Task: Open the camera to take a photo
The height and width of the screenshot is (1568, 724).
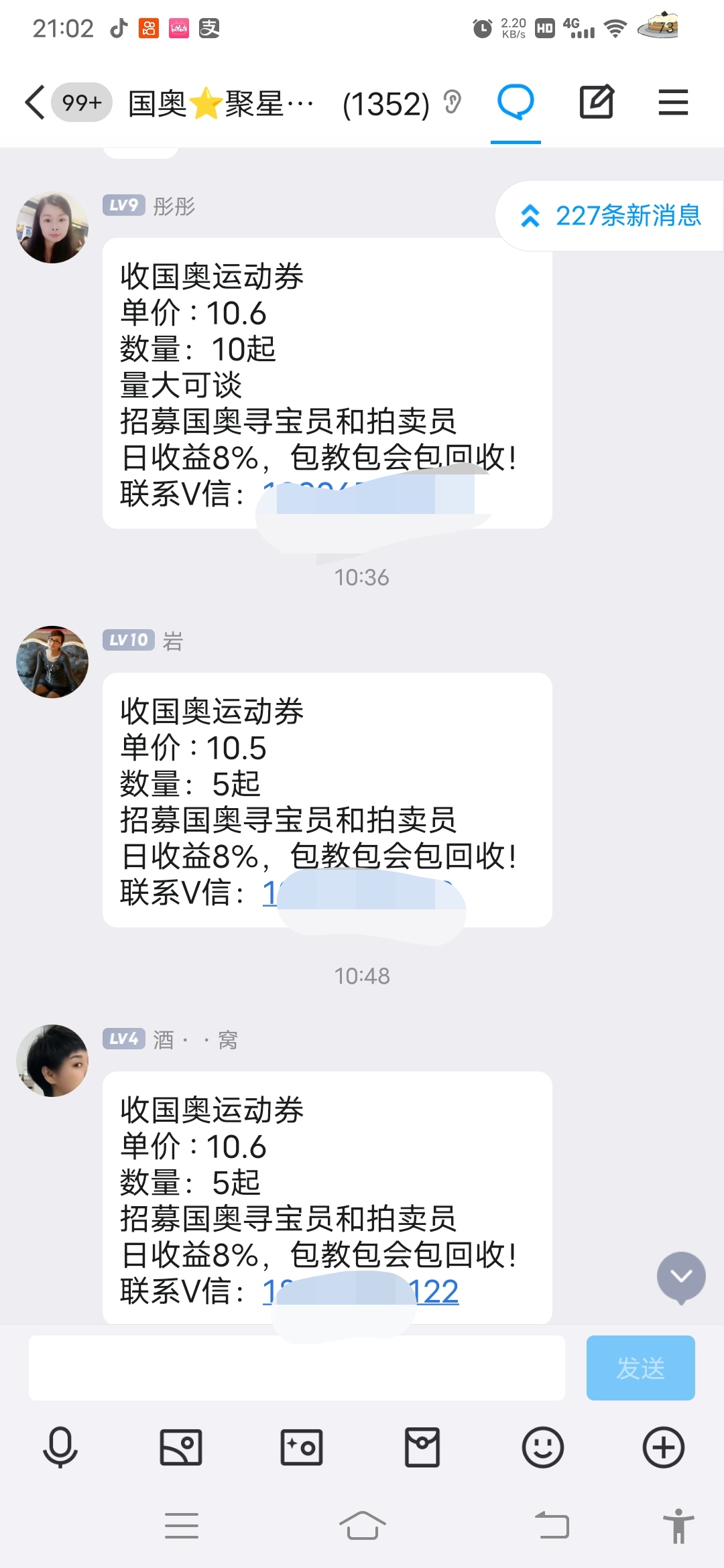Action: [302, 1447]
